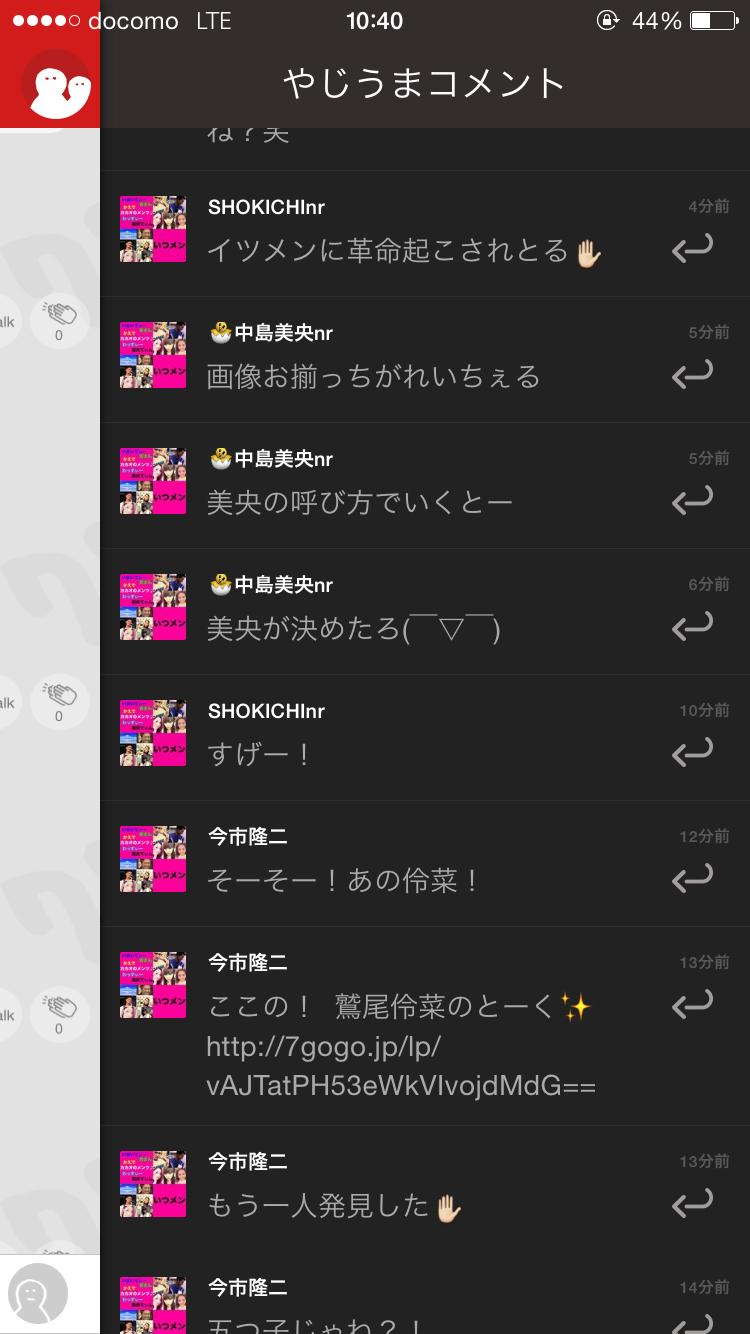Reply to 中島美央nr's 画像お揃っ comment
Viewport: 750px width, 1334px height.
(x=692, y=375)
